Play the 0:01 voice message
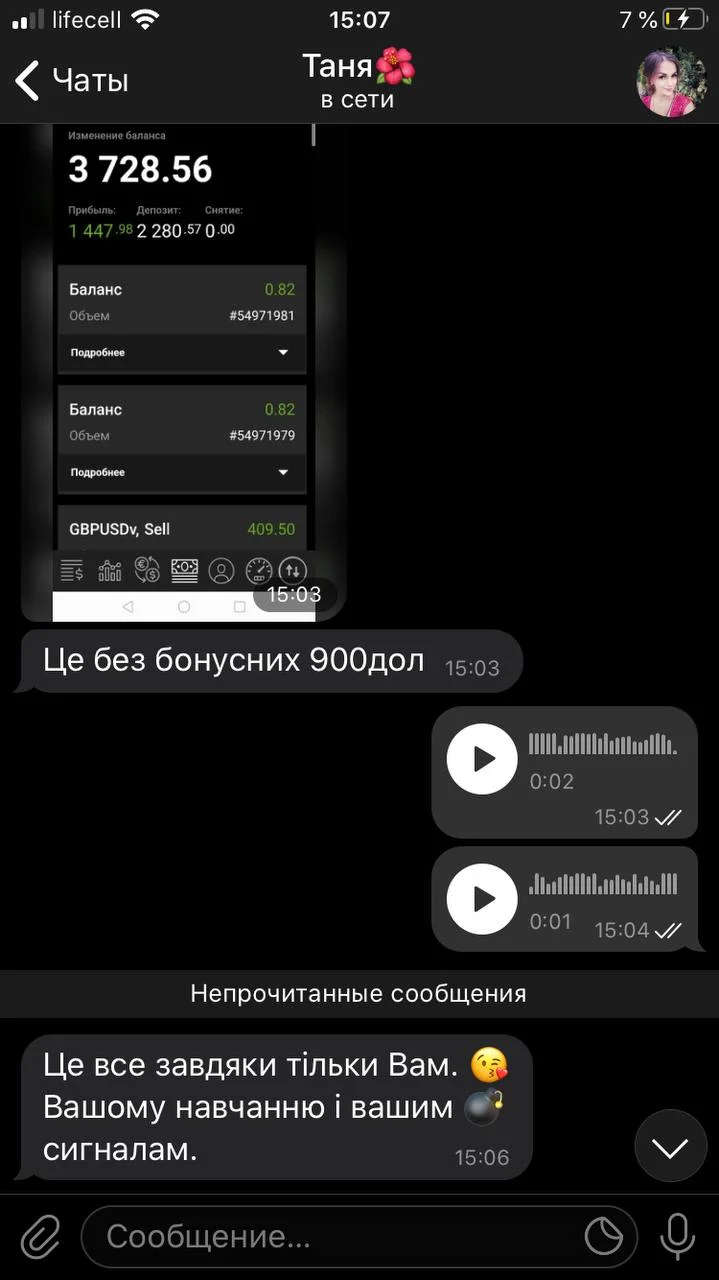 tap(482, 899)
